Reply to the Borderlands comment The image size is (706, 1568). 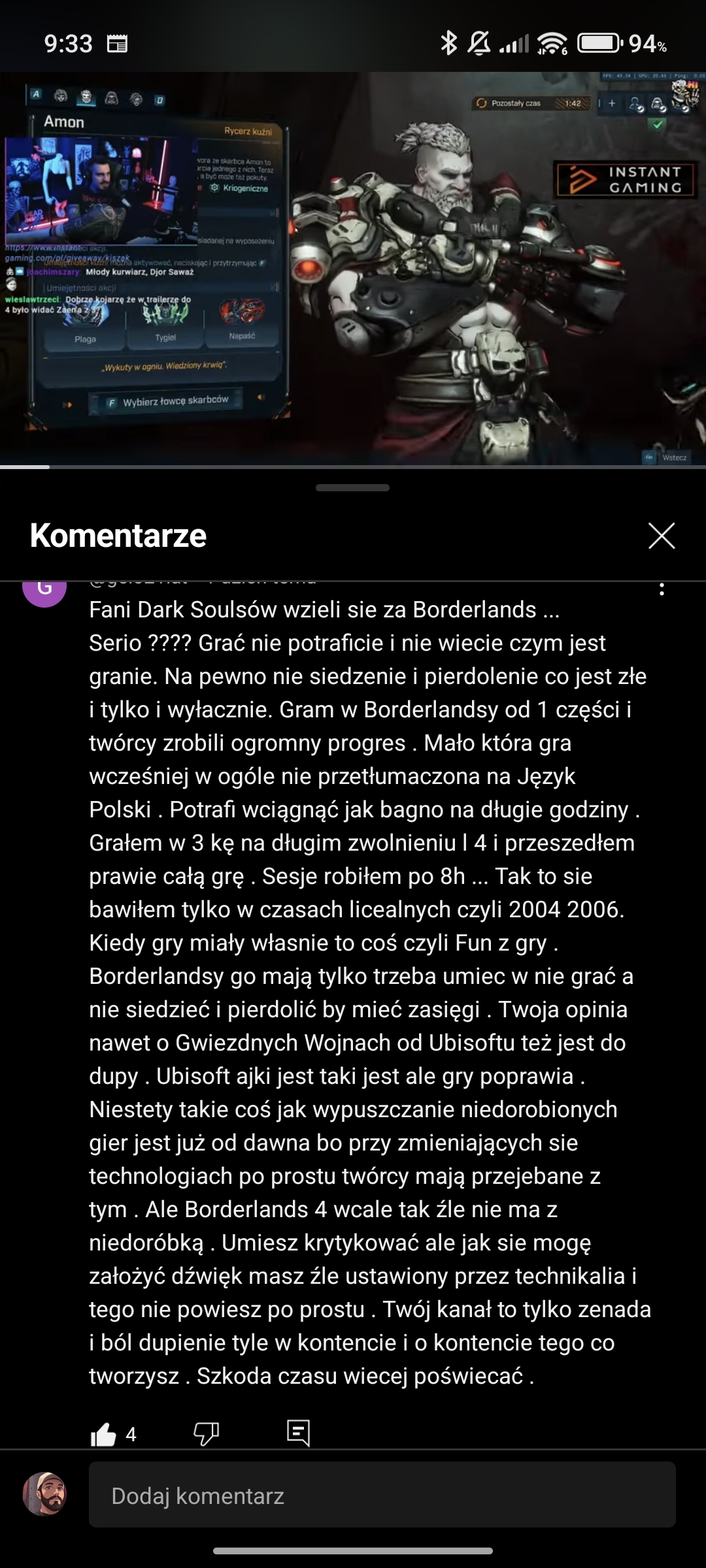[x=298, y=1433]
